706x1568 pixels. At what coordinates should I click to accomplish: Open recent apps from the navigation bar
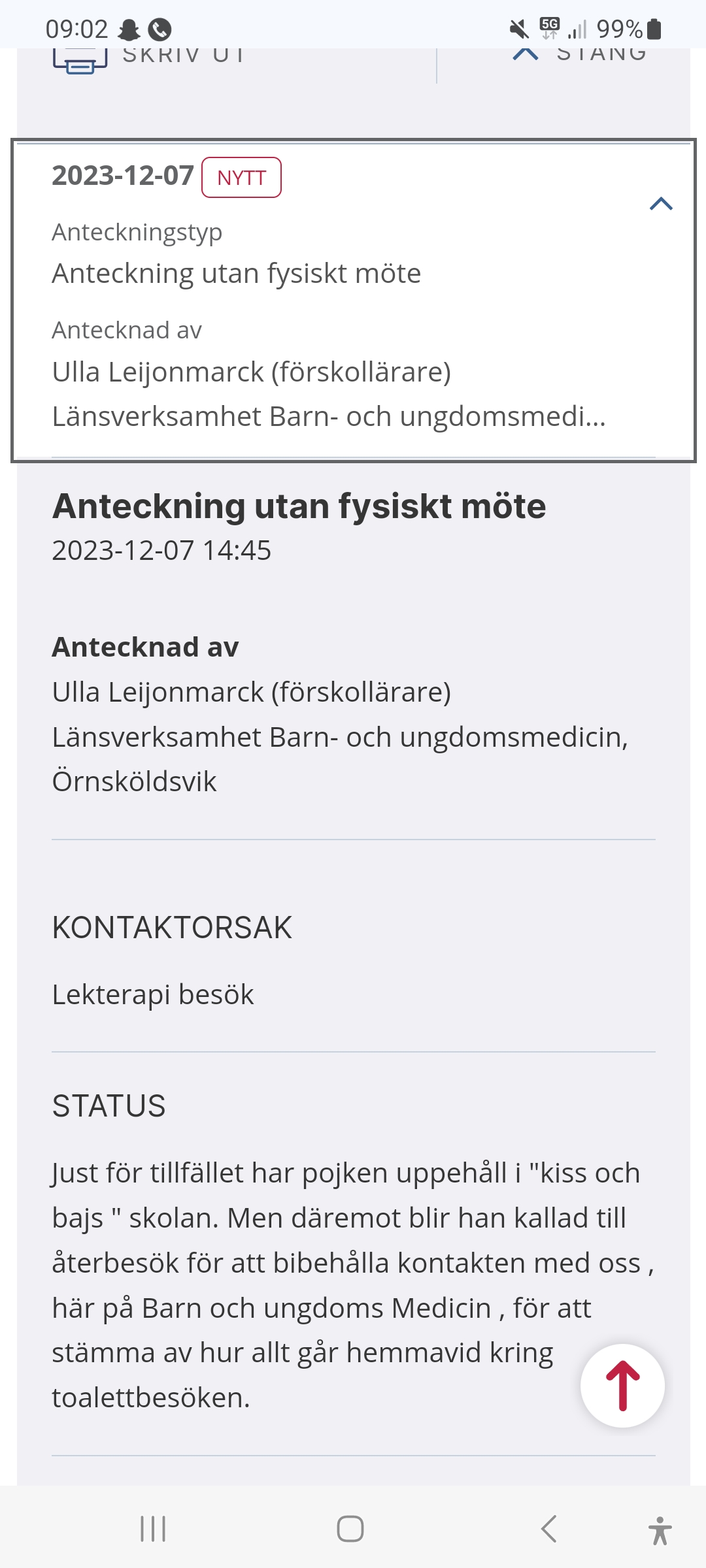pos(153,1529)
